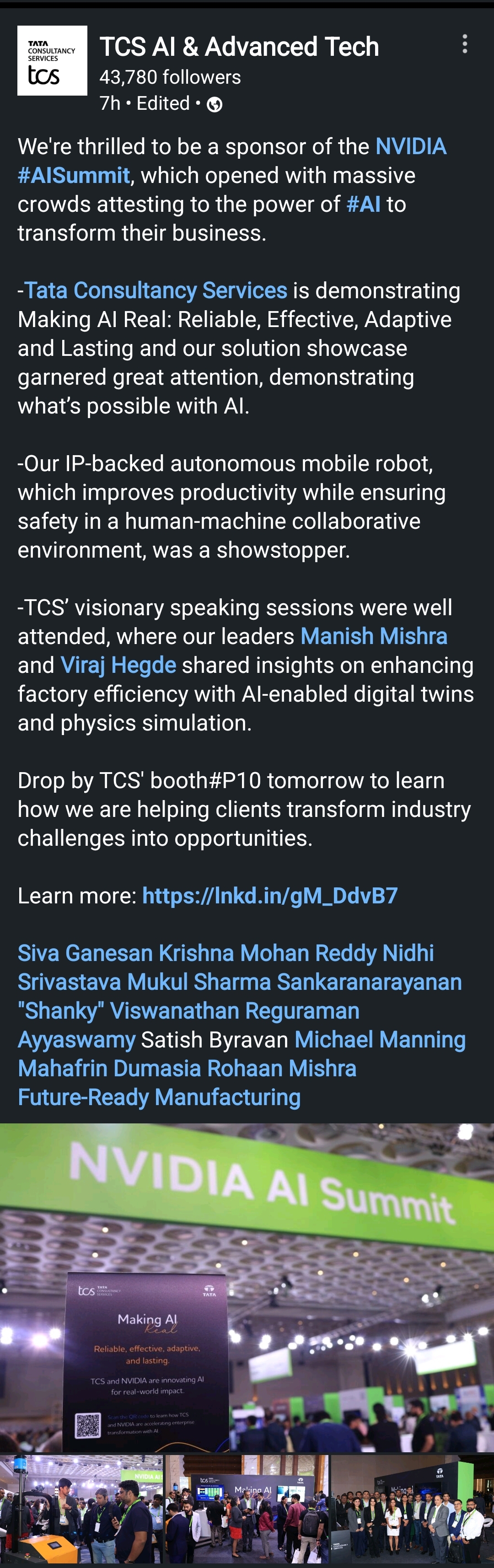The height and width of the screenshot is (1568, 494).
Task: View Michael Manning's profile
Action: 380,1040
